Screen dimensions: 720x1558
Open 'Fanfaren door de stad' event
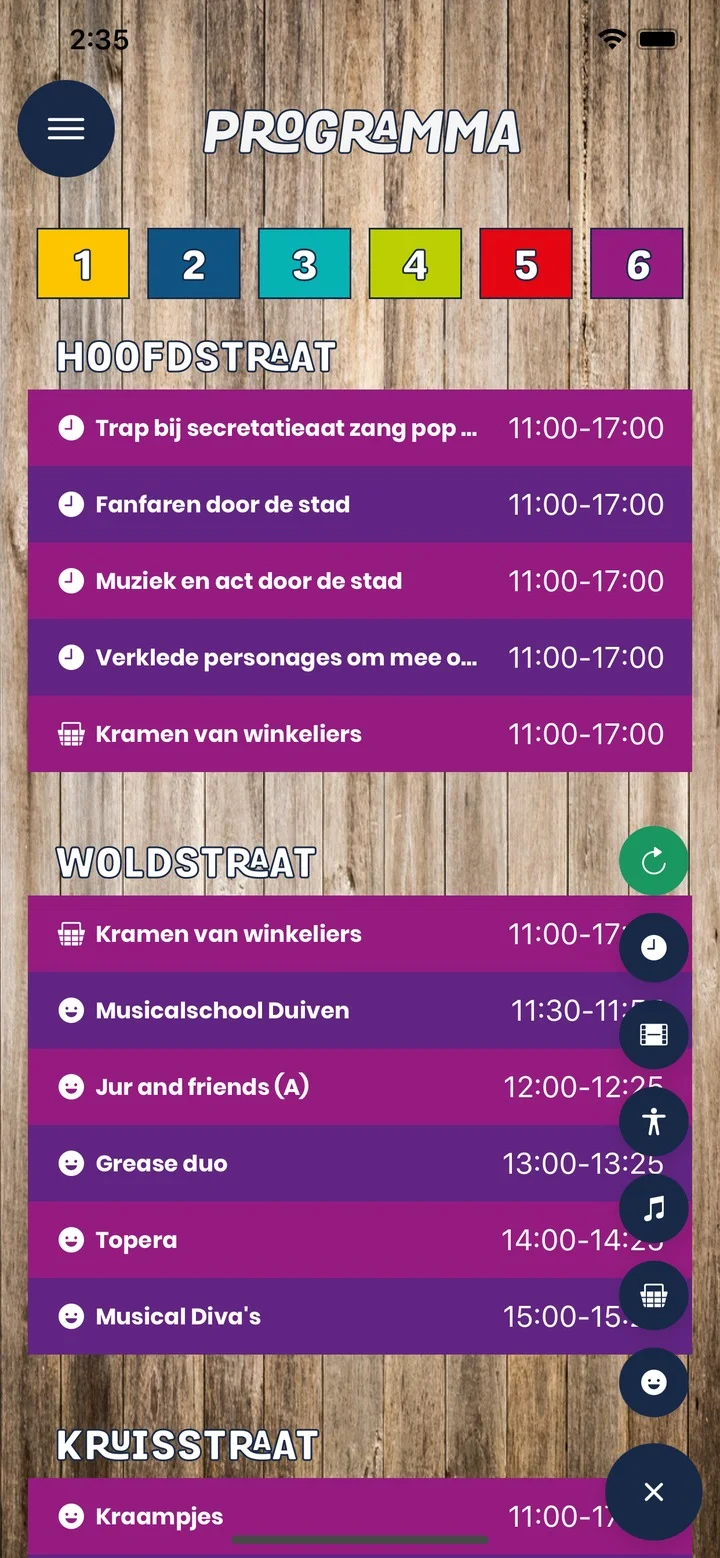pos(300,504)
